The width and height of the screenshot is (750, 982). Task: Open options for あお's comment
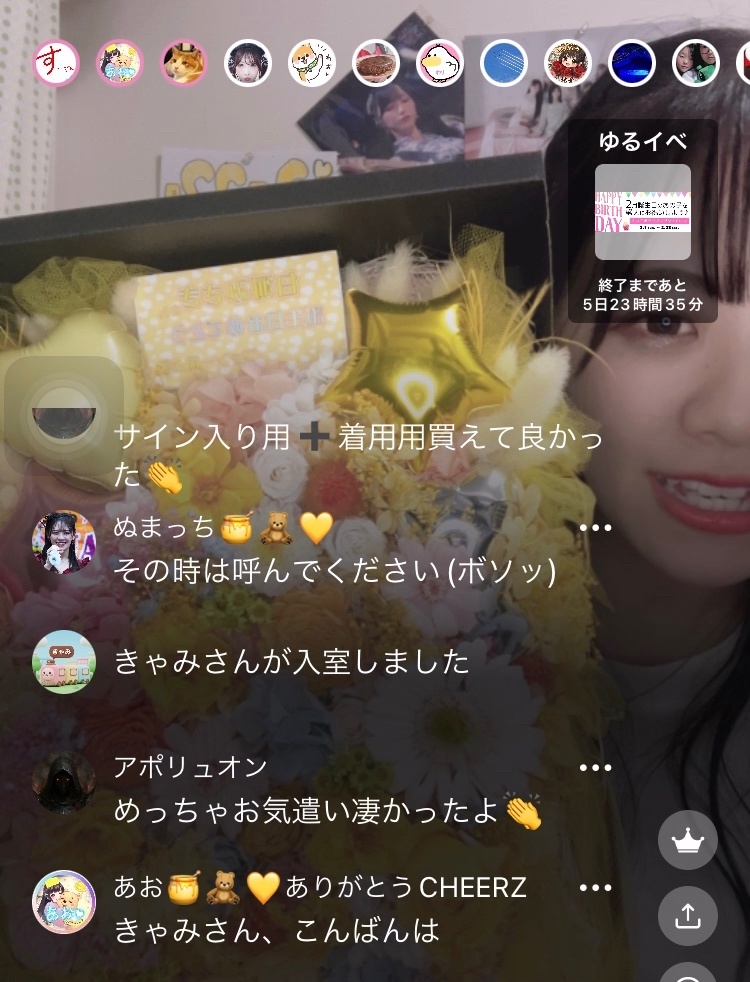[595, 888]
